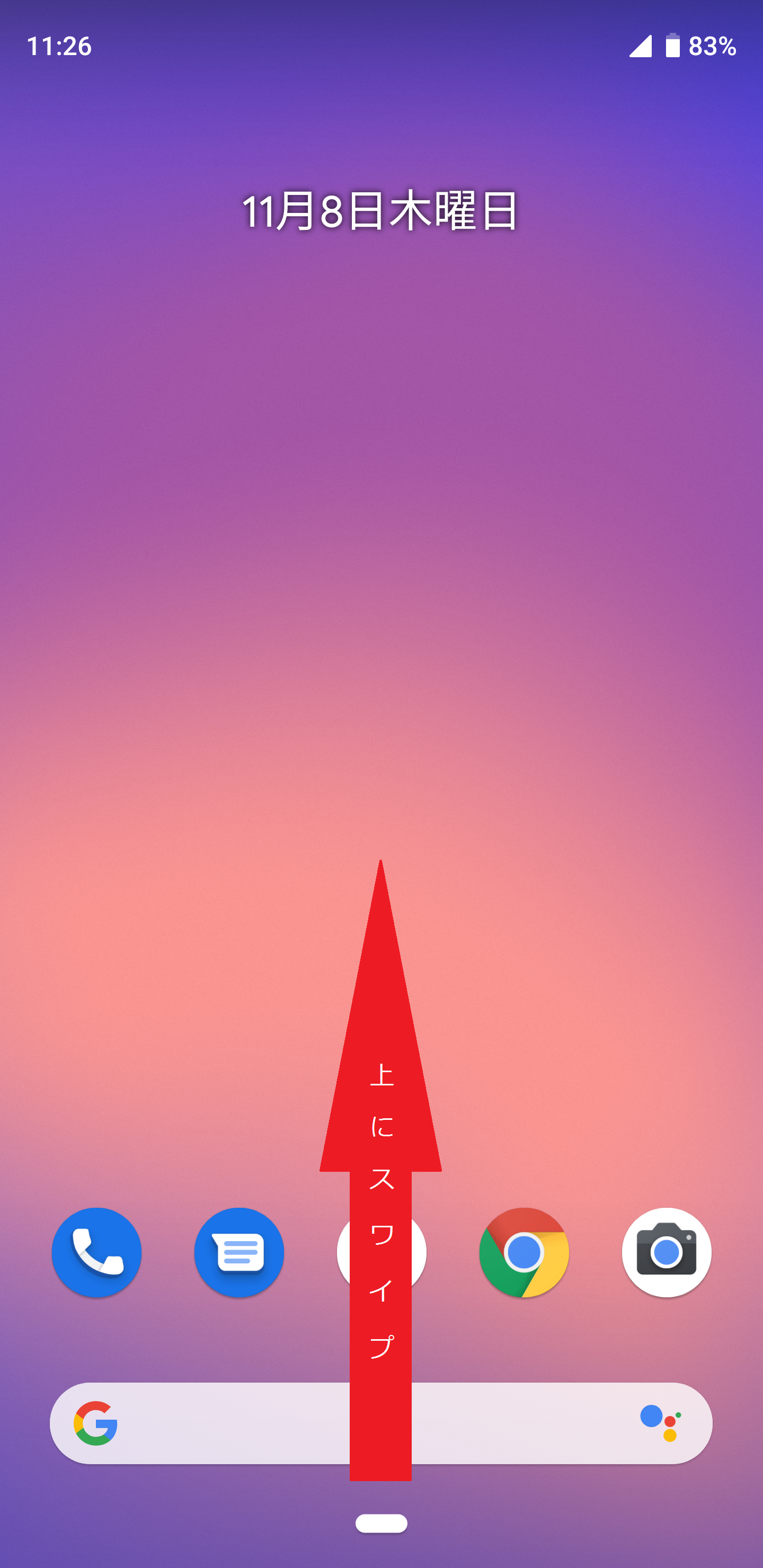
Task: Launch the Chrome browser
Action: coord(524,1253)
